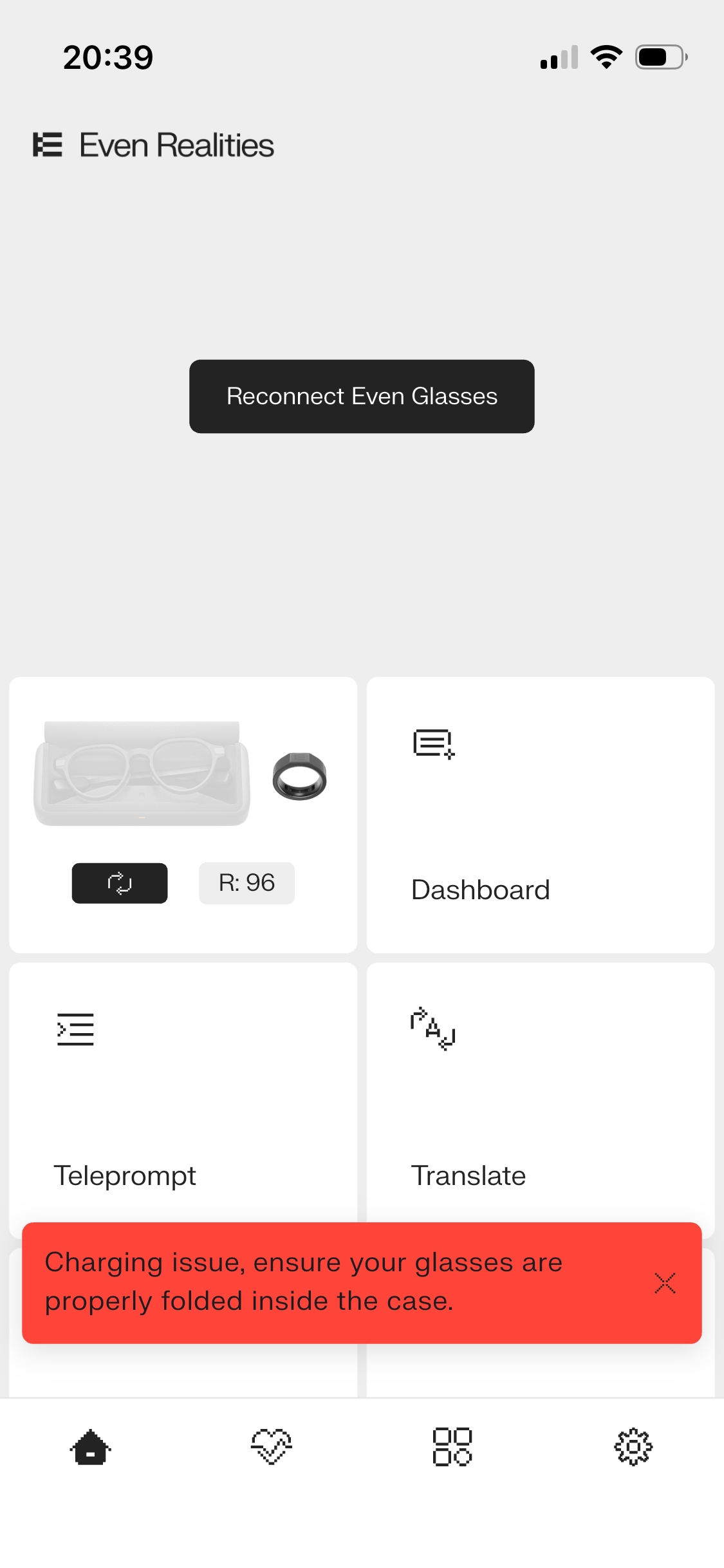Switch to the health heart tab

(x=272, y=1447)
